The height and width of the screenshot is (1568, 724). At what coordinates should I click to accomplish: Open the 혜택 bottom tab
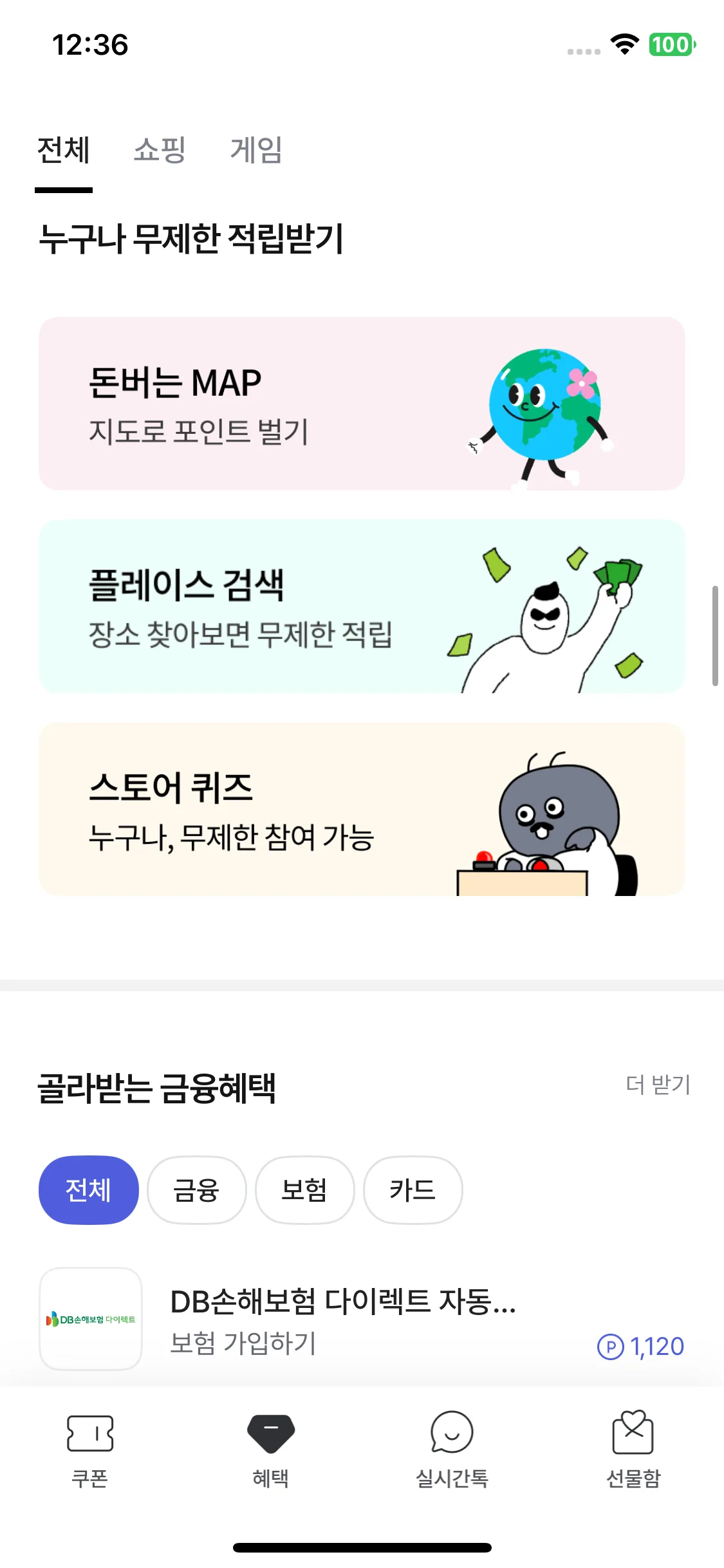pyautogui.click(x=271, y=1448)
